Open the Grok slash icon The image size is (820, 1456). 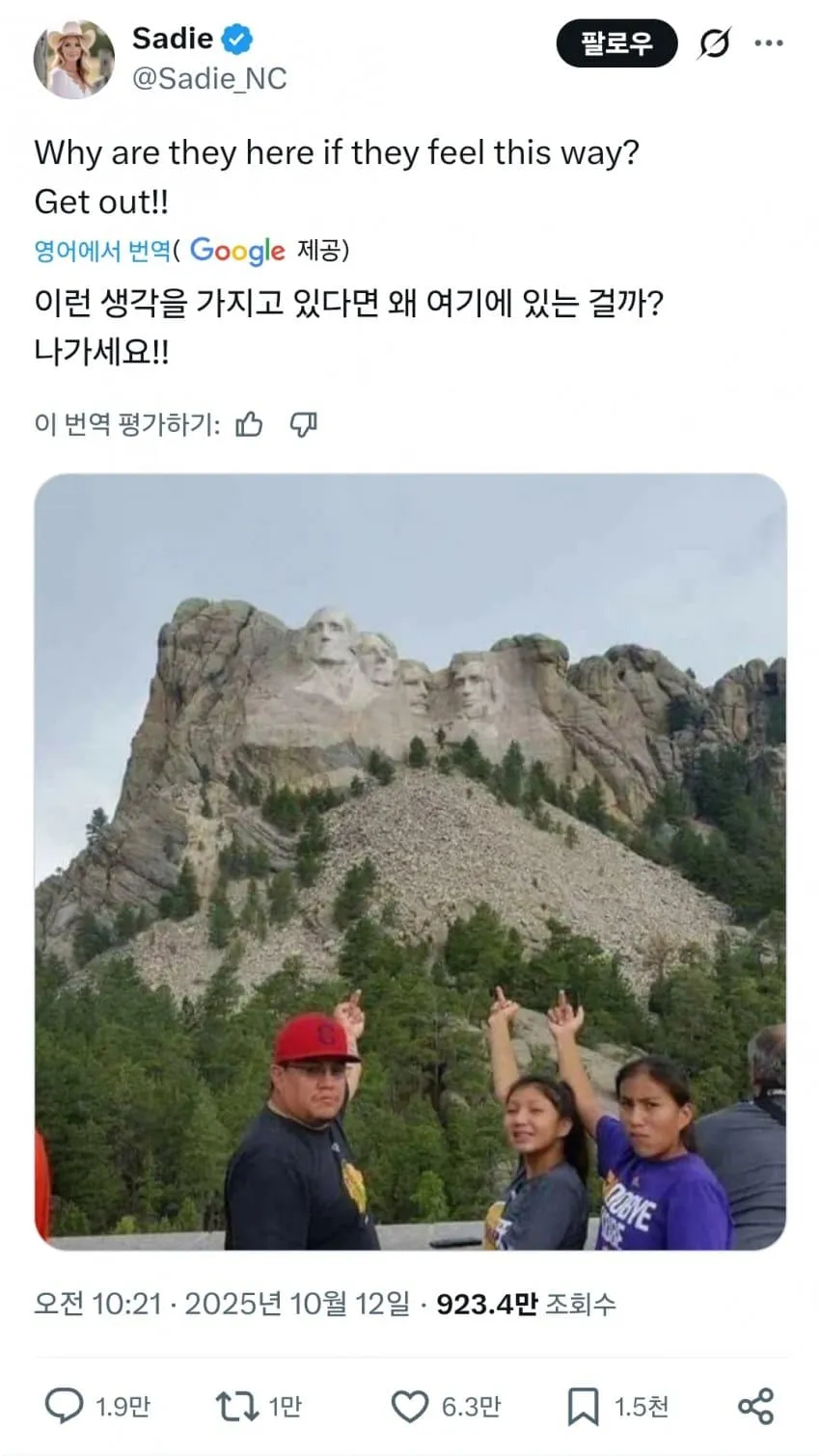tap(714, 43)
